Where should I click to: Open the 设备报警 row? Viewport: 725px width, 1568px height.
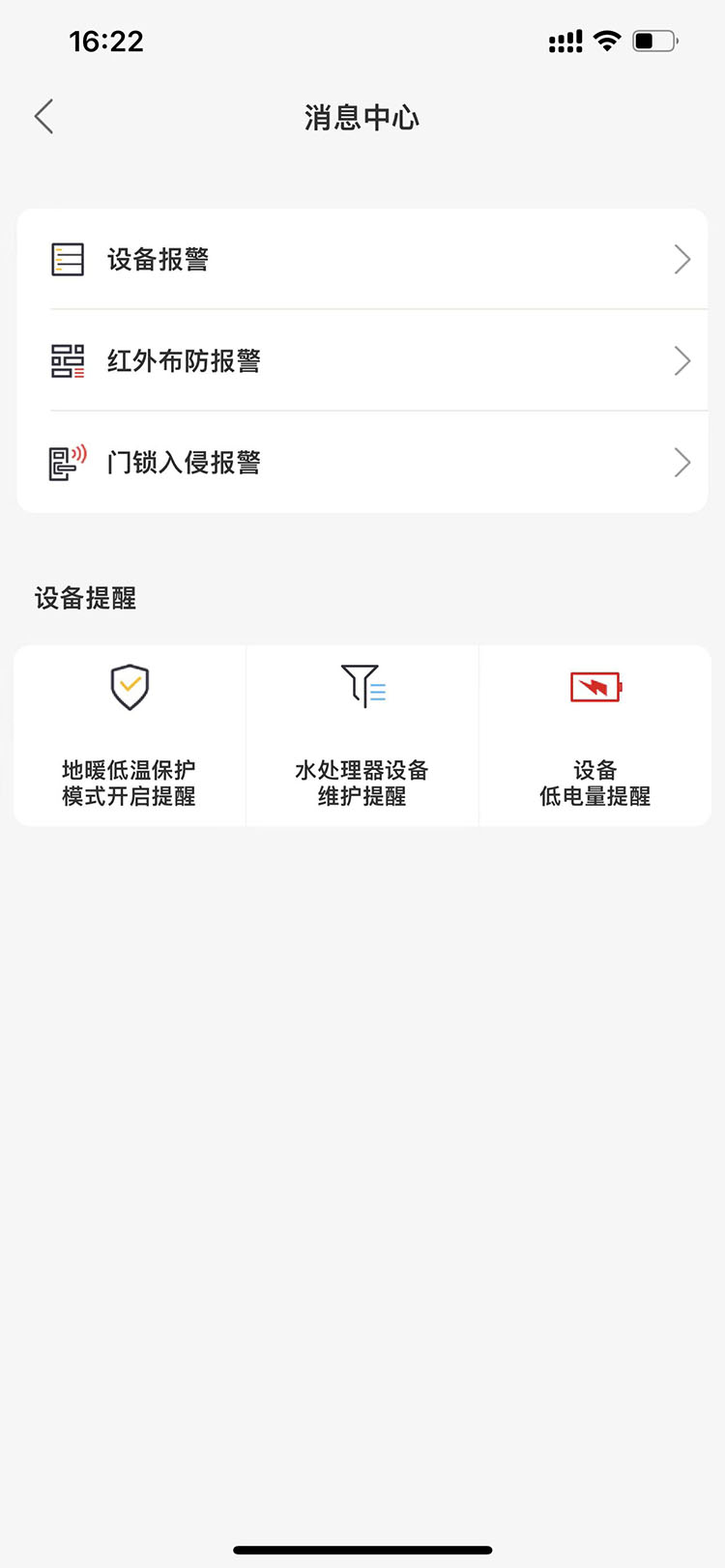pos(362,259)
